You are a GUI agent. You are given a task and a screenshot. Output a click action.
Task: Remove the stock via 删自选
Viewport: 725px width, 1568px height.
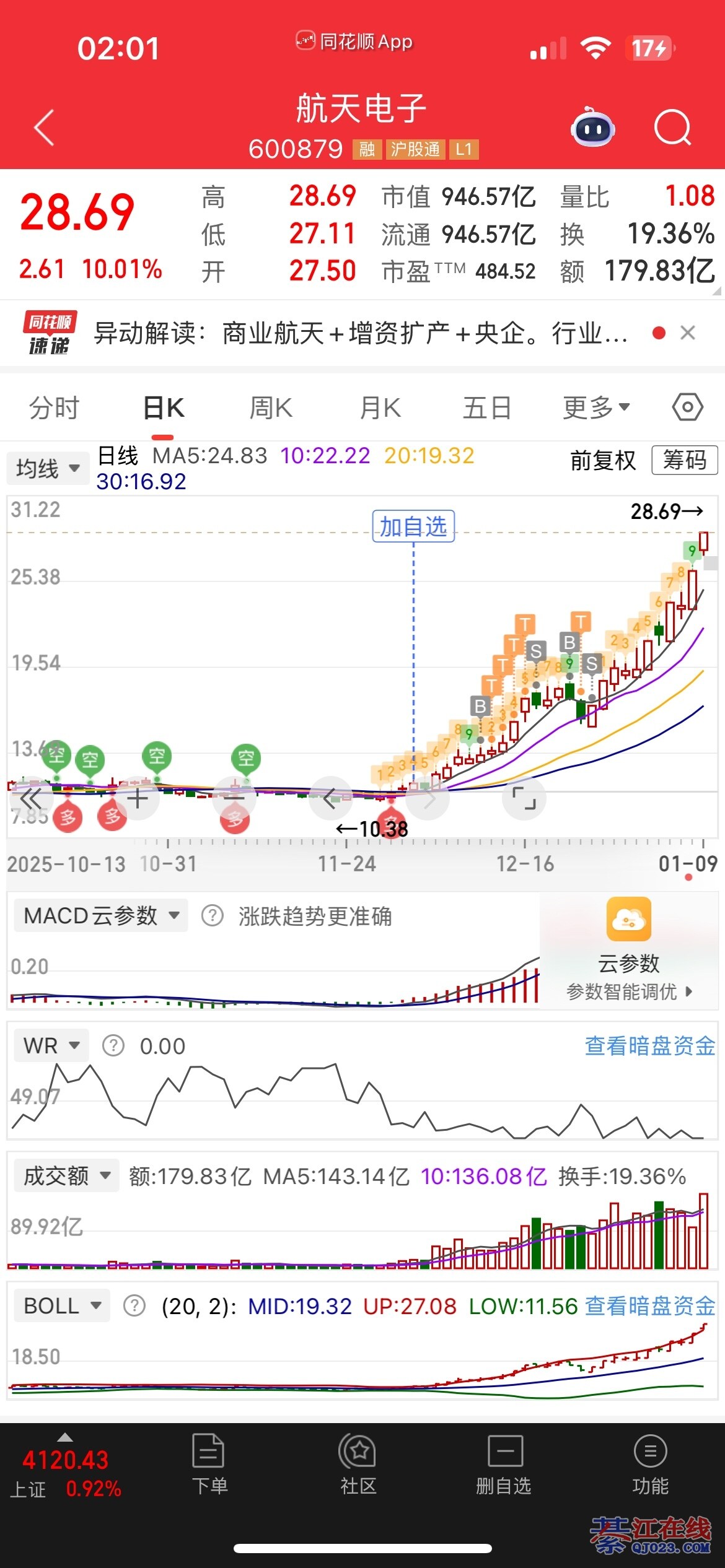pos(504,1464)
